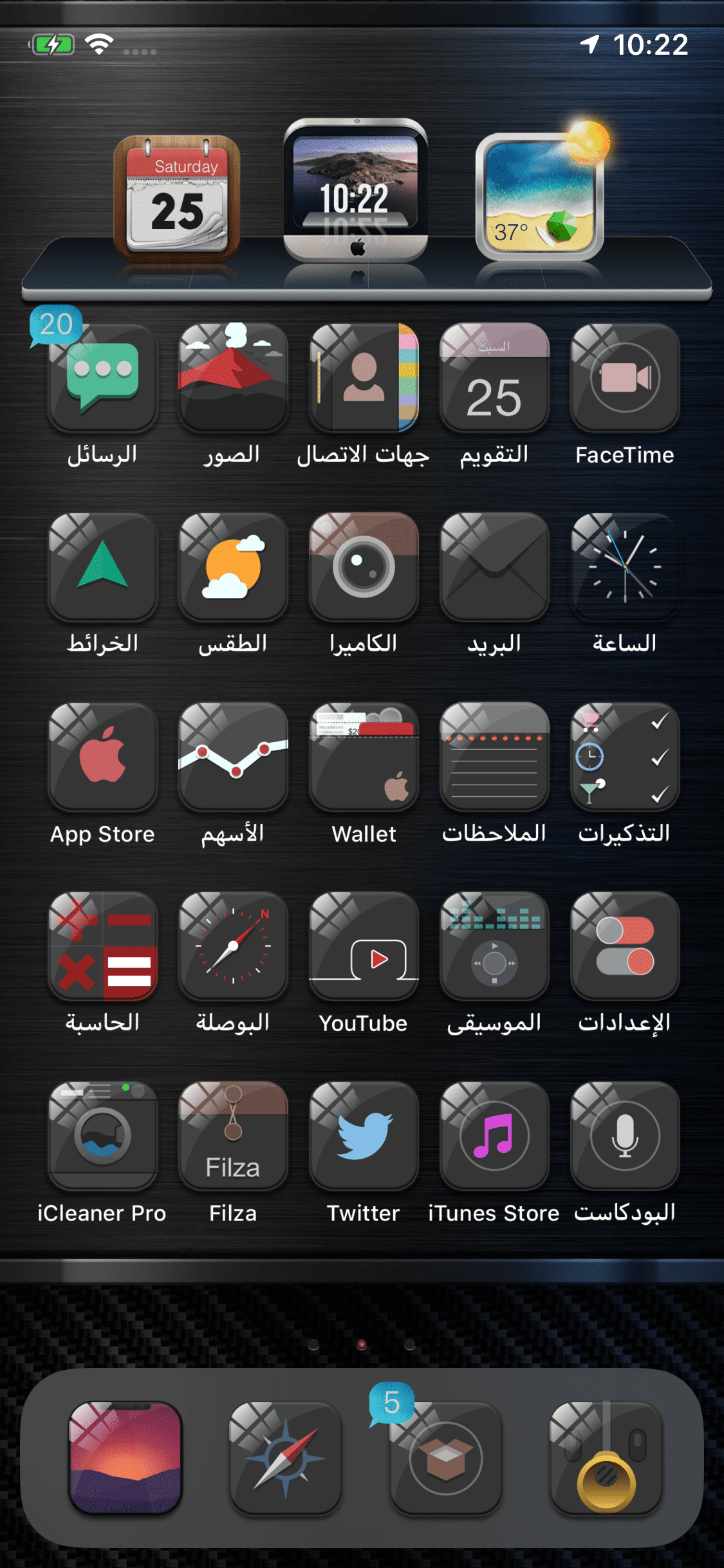Open the 37° weather widget
Viewport: 724px width, 1568px height.
pos(539,196)
